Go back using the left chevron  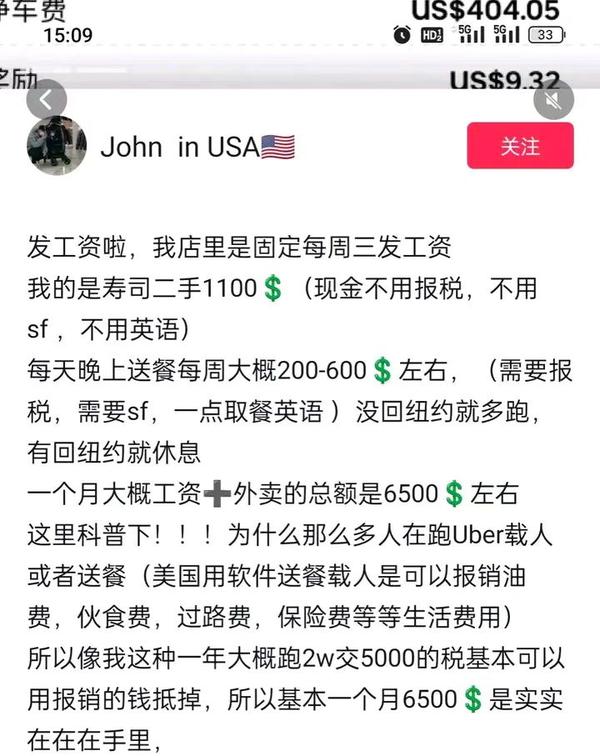coord(46,99)
